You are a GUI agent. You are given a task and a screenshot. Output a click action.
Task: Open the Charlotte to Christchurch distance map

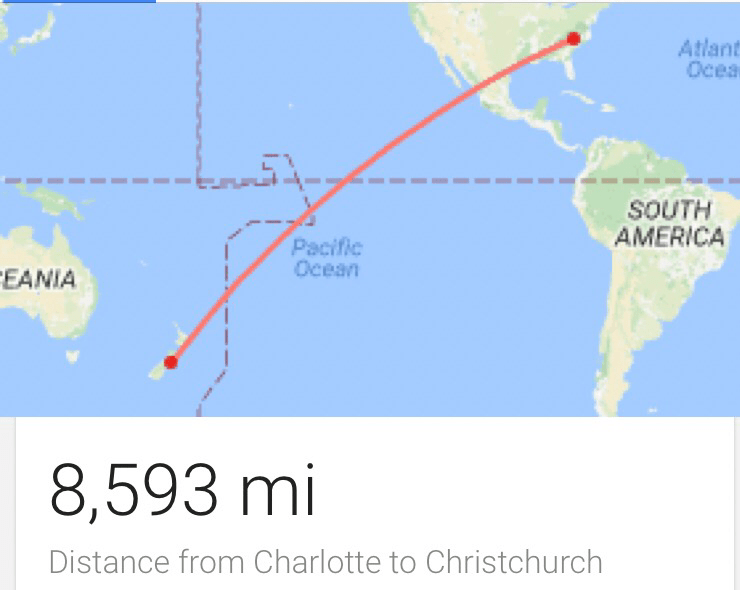[x=370, y=210]
